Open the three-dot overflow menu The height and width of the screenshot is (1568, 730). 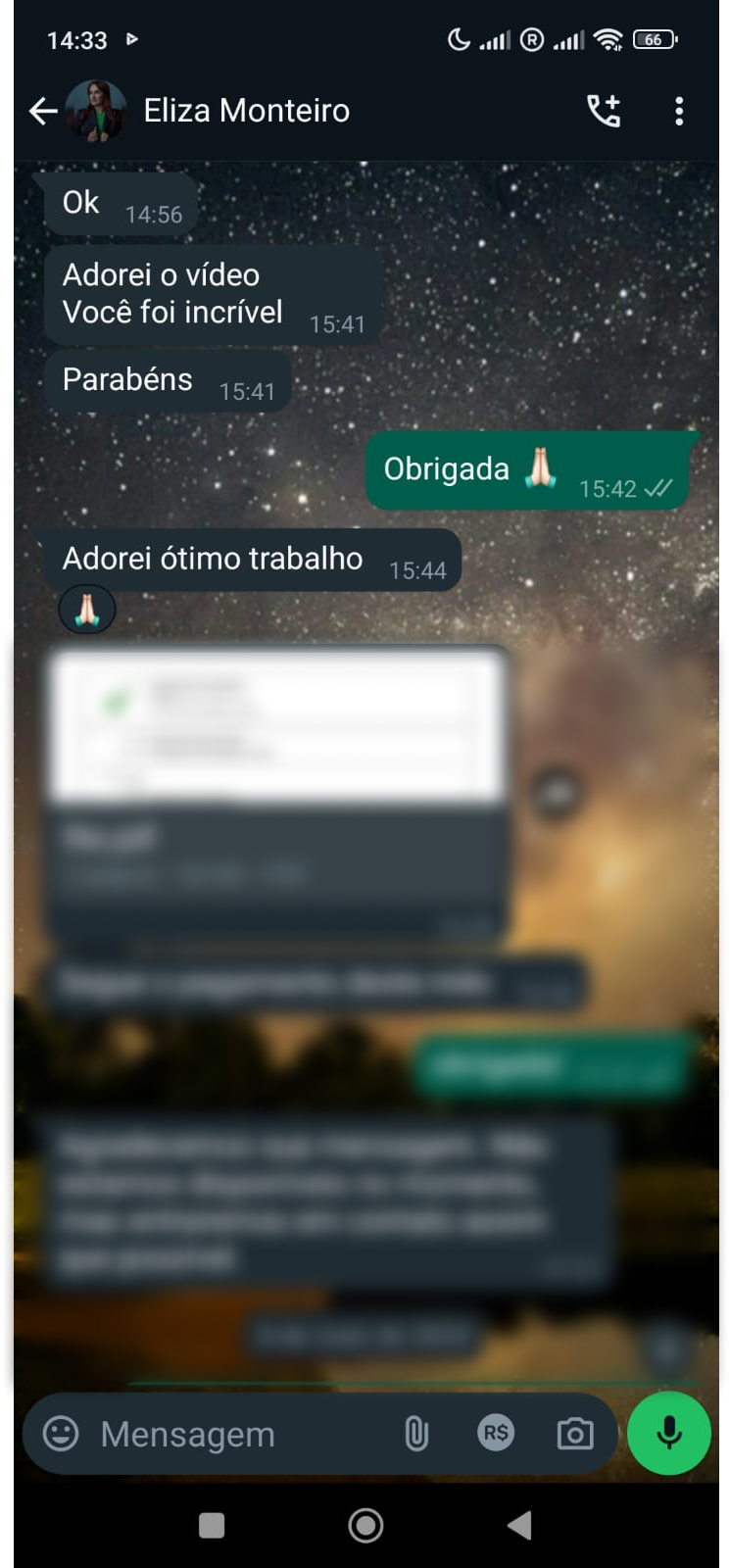click(x=679, y=111)
